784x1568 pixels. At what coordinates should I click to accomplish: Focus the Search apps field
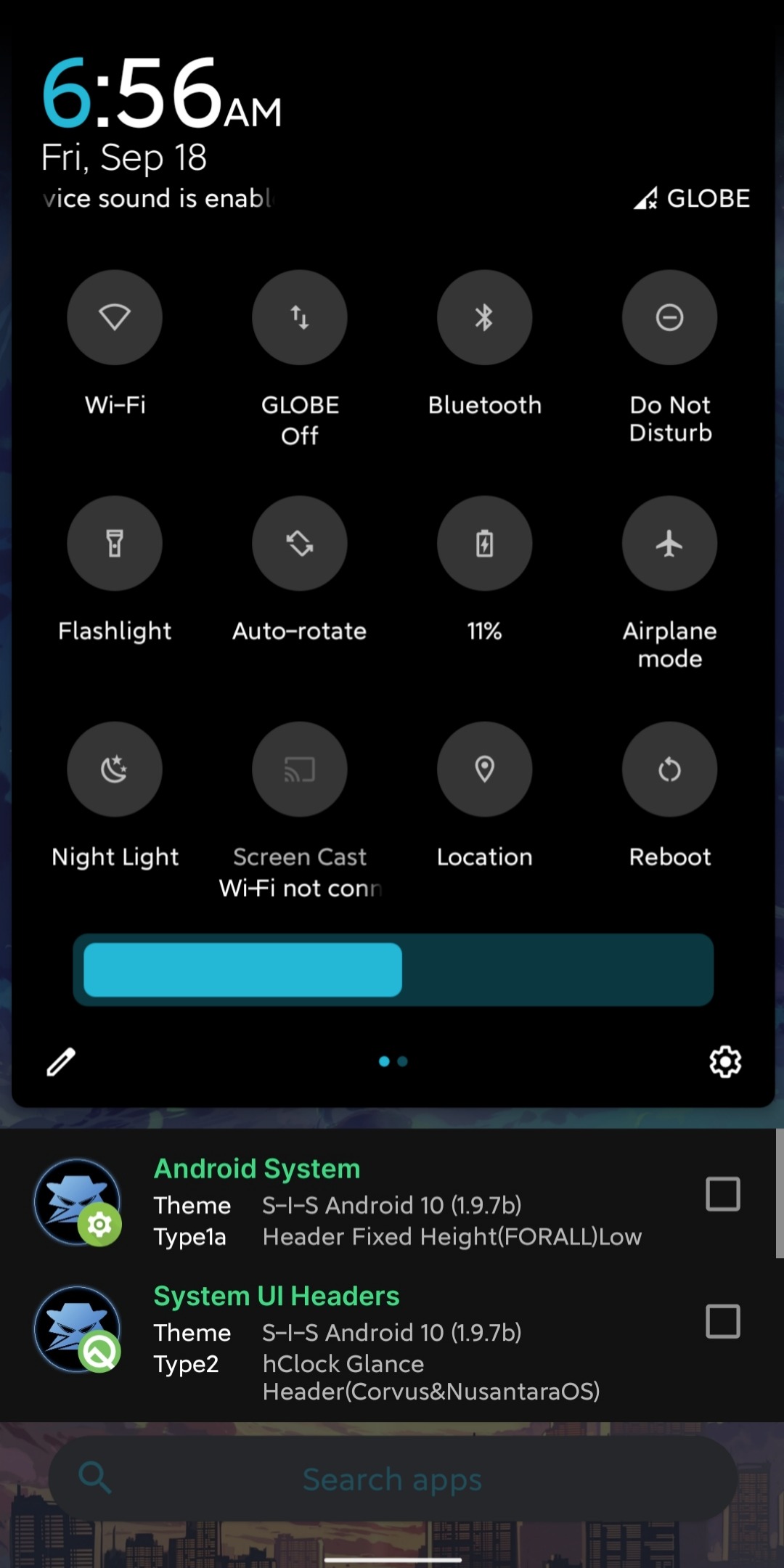click(393, 1479)
